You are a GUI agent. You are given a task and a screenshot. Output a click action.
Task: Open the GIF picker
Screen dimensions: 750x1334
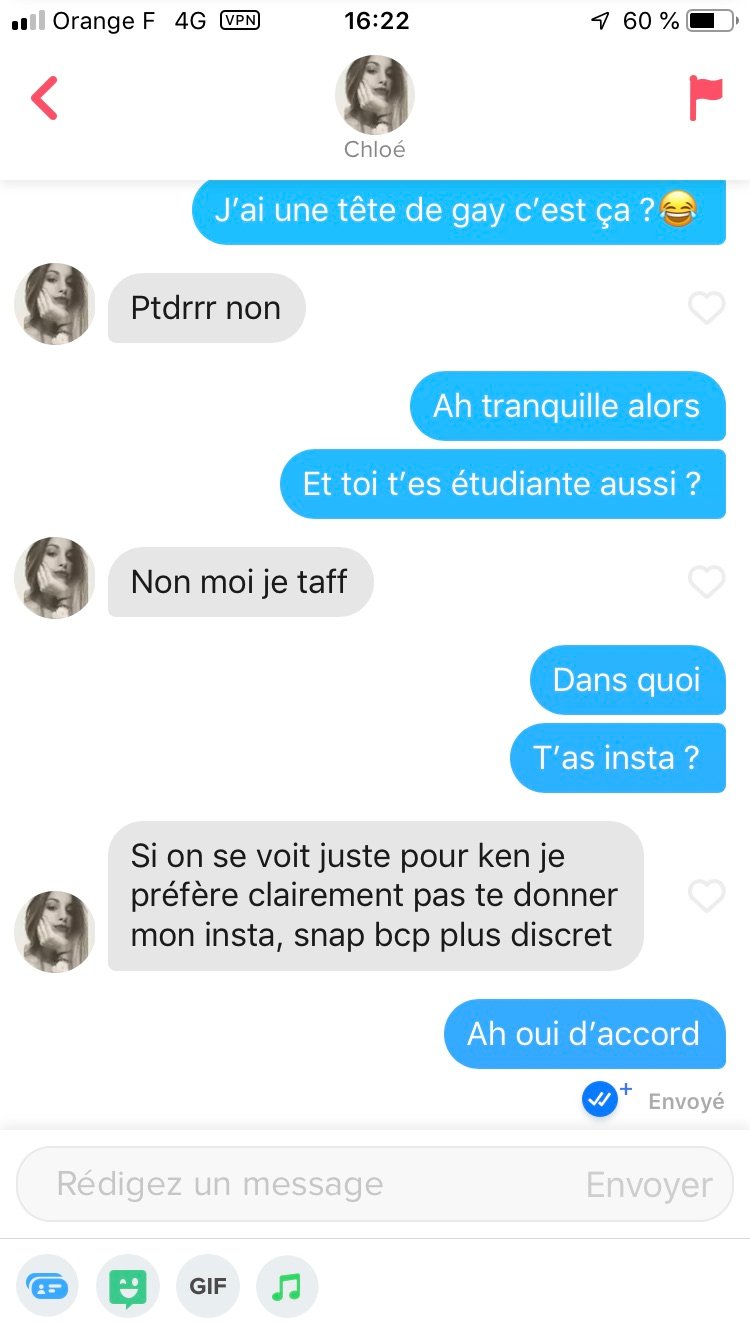tap(208, 1286)
